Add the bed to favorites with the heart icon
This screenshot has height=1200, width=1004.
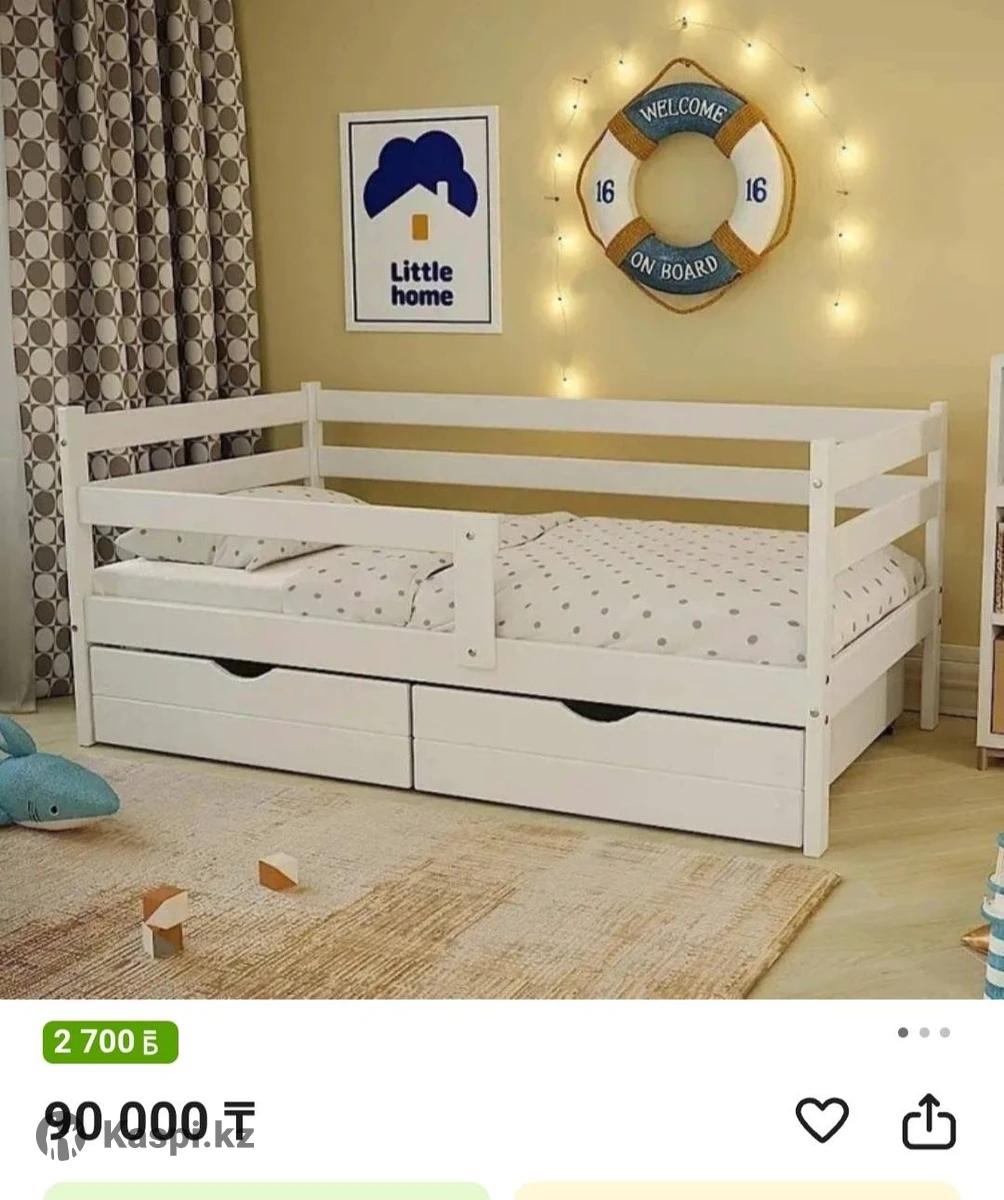point(821,1120)
